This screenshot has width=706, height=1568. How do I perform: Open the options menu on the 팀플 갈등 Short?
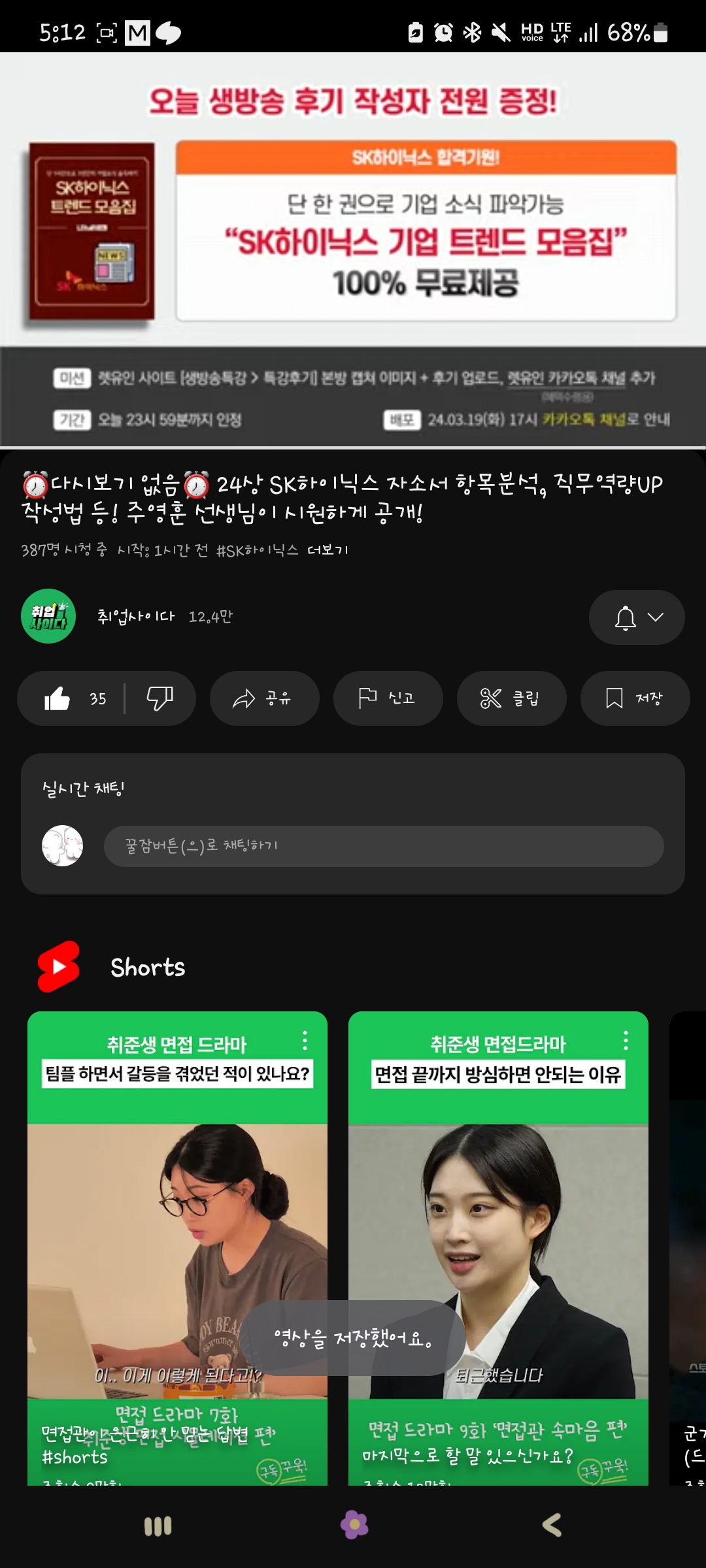point(305,1041)
